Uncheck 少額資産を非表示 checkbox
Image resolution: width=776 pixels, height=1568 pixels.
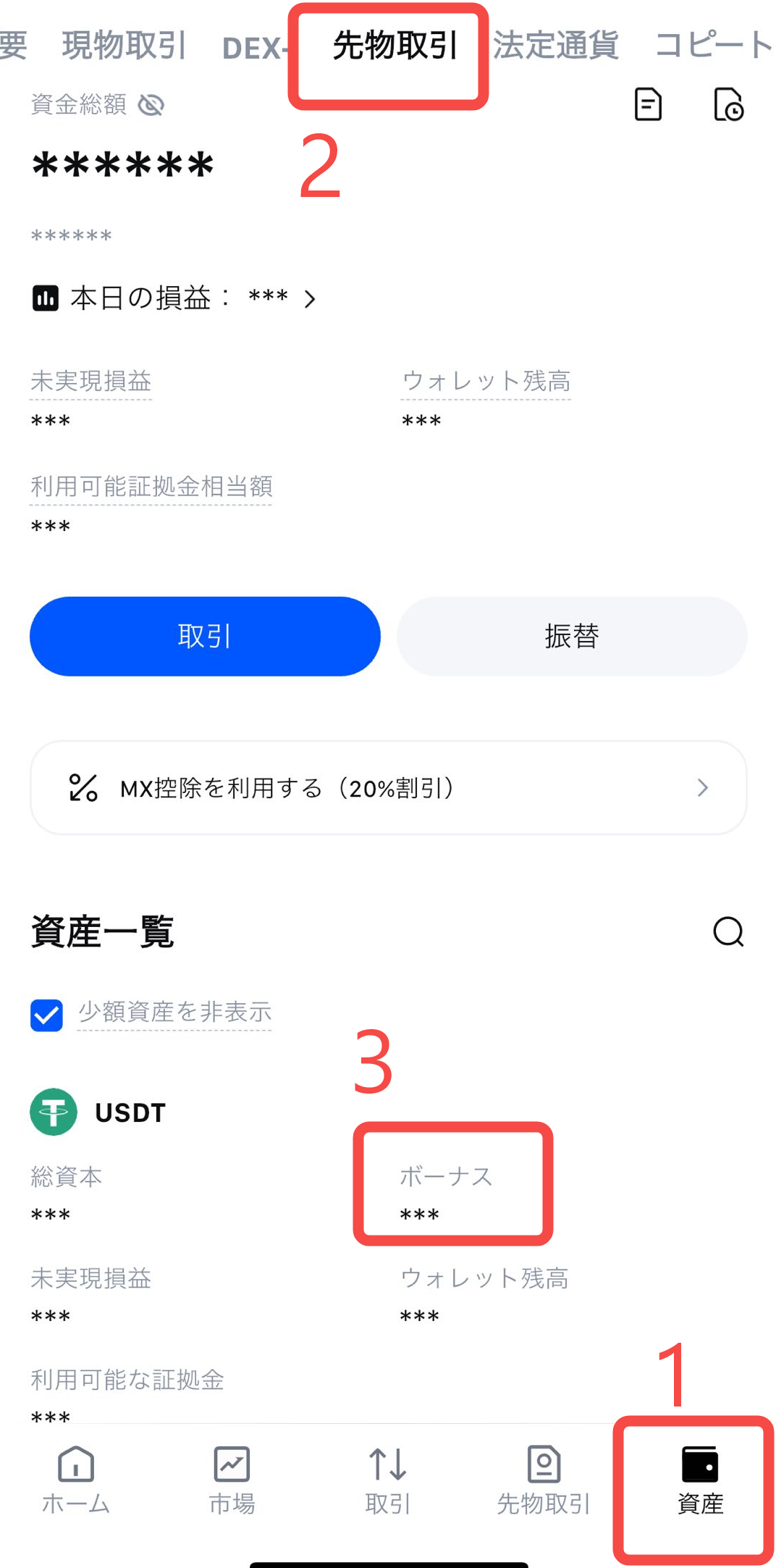[47, 1014]
